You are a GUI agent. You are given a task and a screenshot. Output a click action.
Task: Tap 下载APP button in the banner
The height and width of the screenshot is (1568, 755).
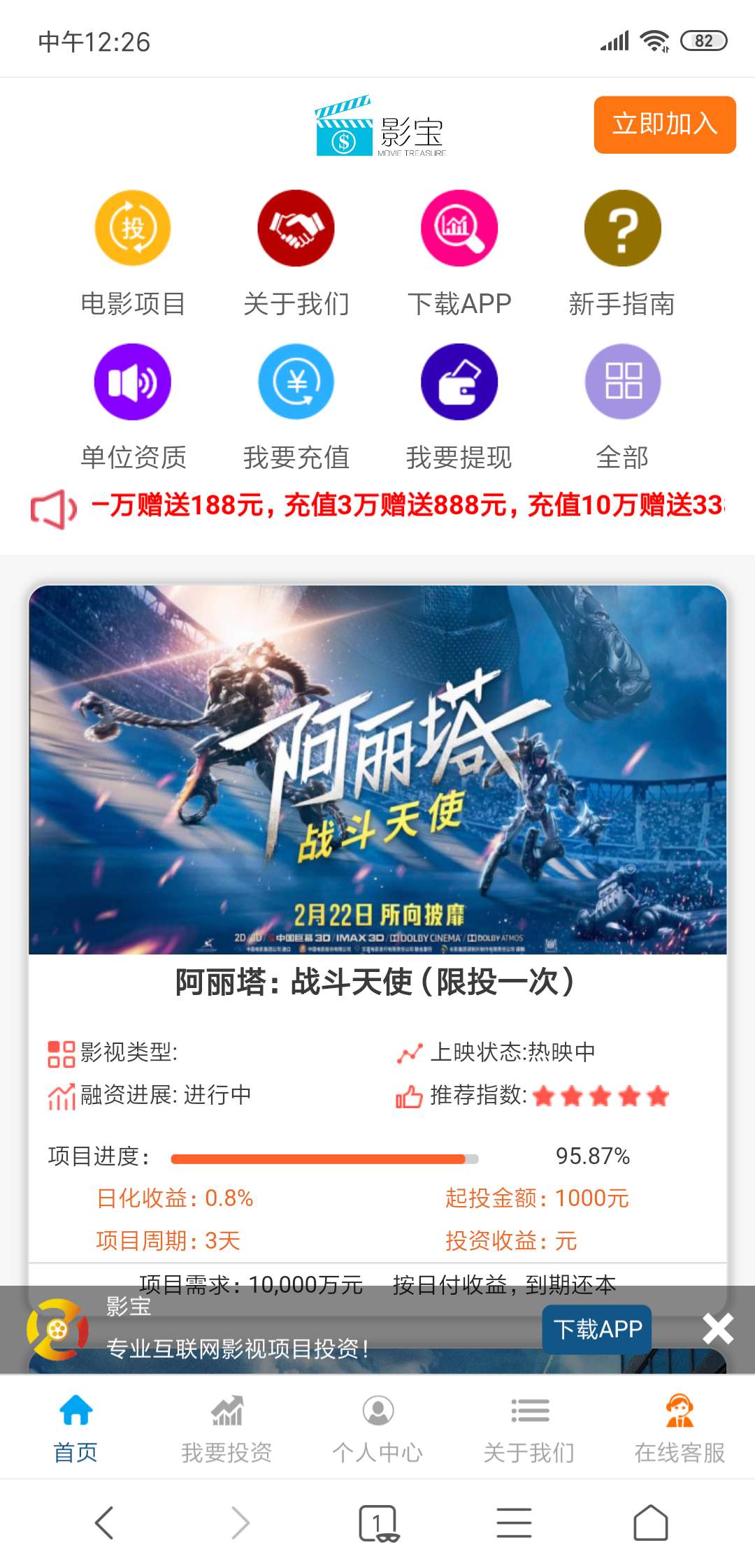(x=597, y=1329)
